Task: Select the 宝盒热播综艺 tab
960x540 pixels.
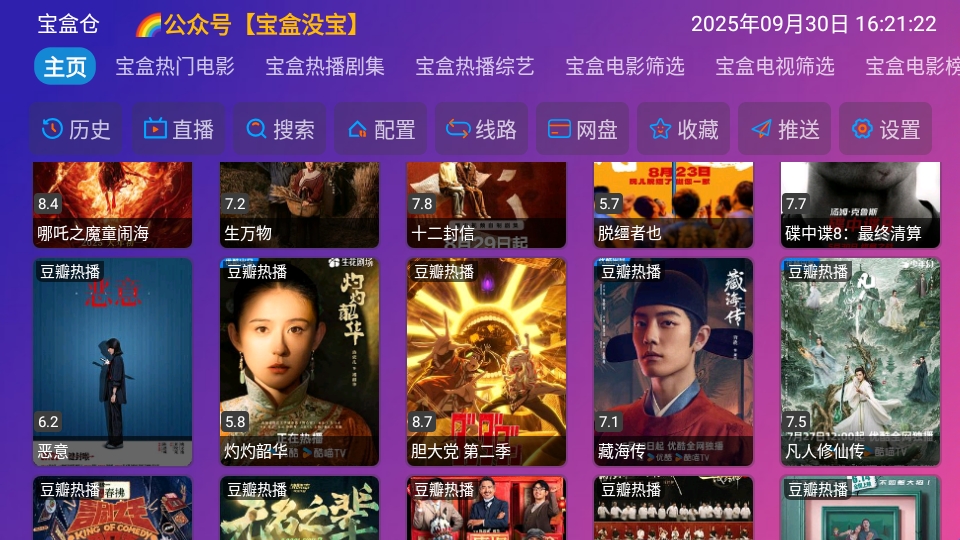Action: click(x=475, y=67)
